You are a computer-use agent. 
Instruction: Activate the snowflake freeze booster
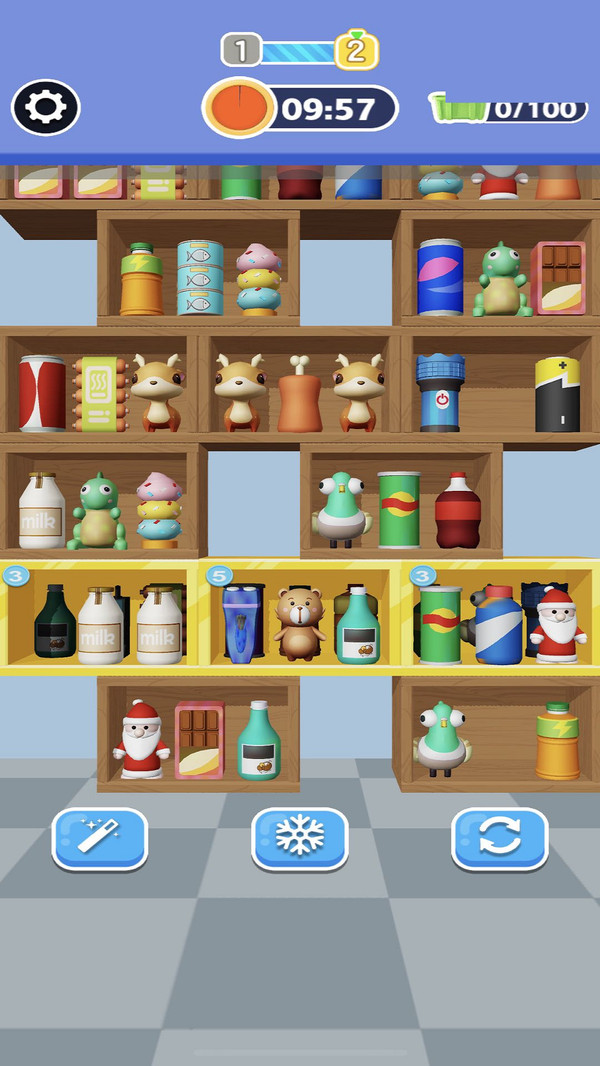tap(300, 838)
